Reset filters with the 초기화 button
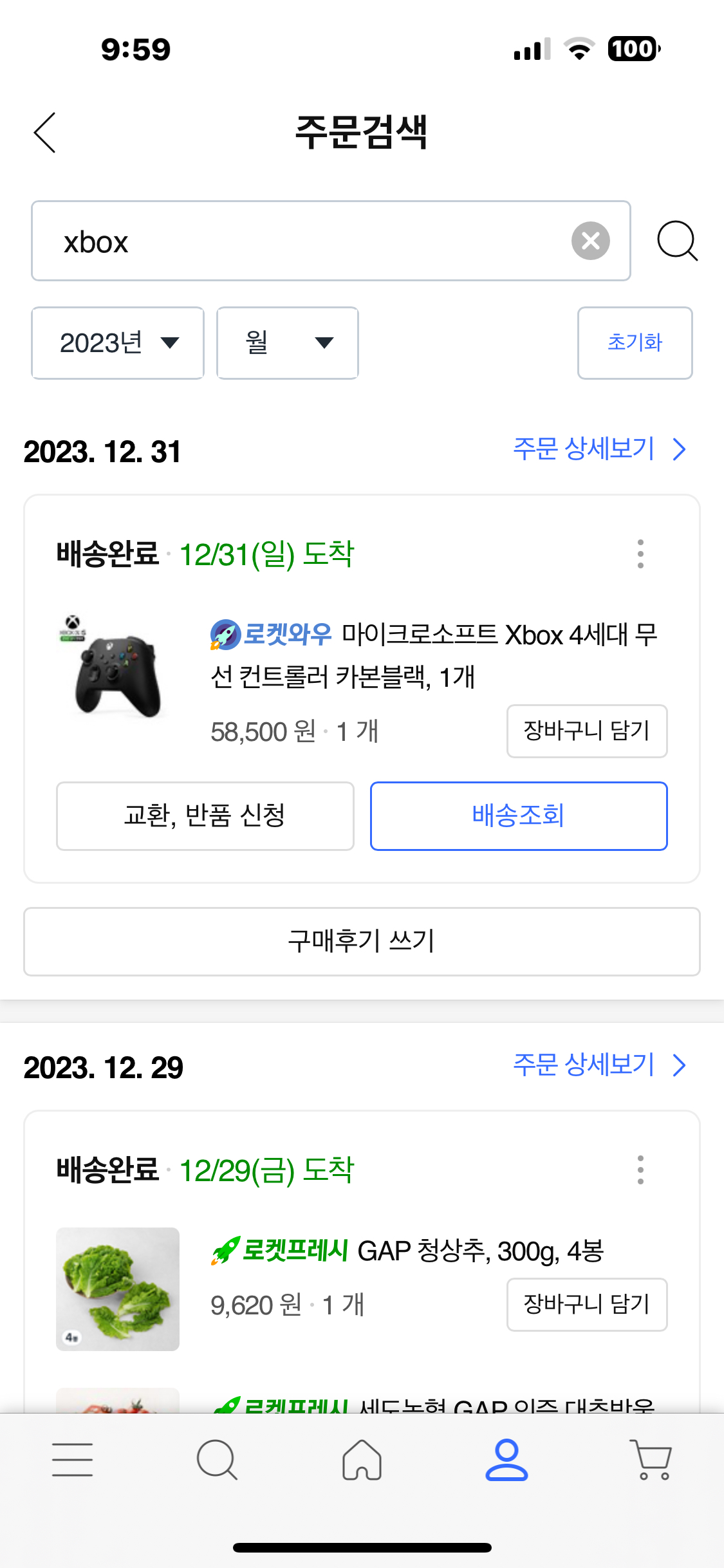Viewport: 724px width, 1568px height. pyautogui.click(x=635, y=343)
